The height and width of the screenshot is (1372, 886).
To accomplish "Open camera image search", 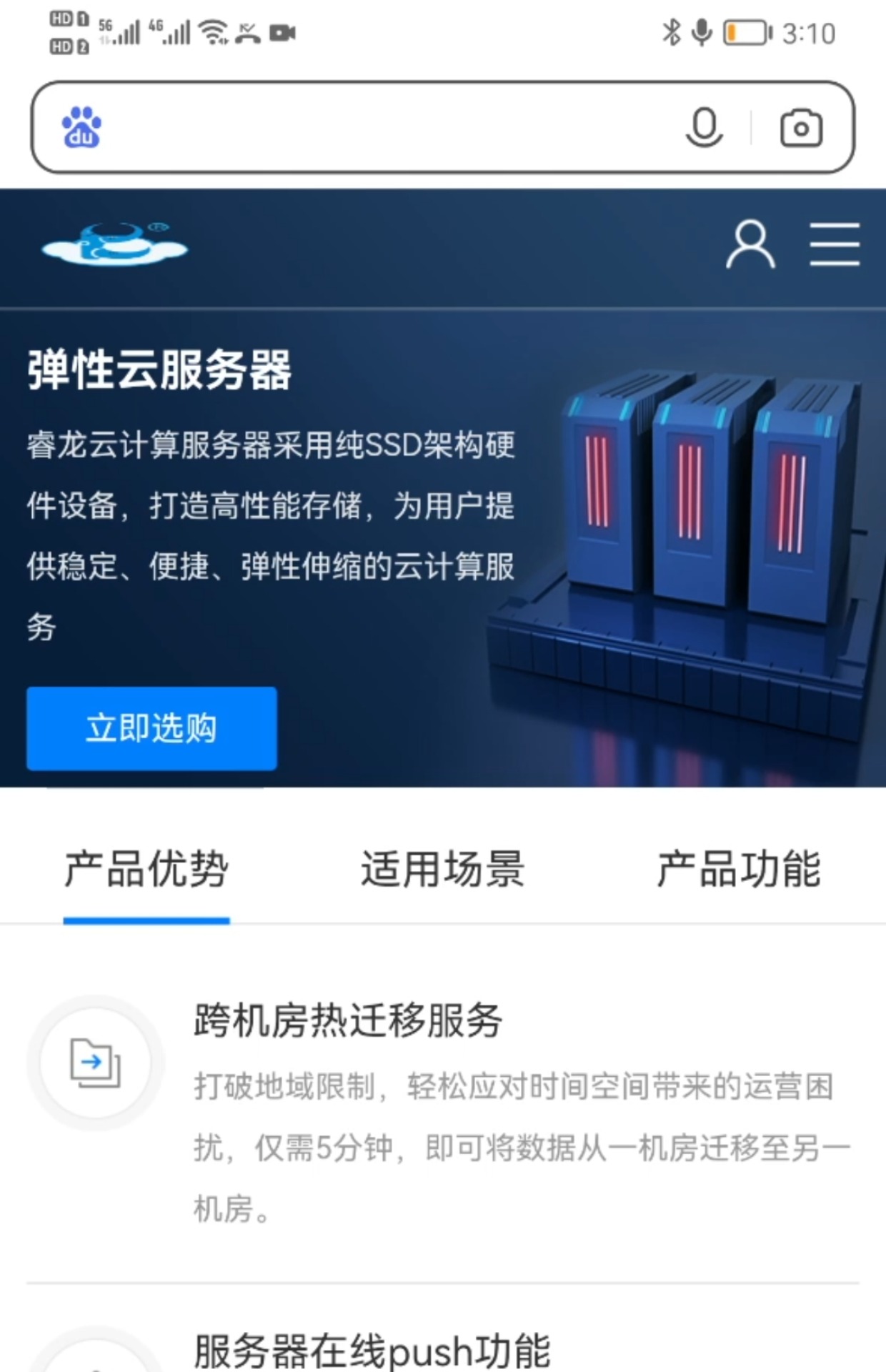I will (800, 129).
